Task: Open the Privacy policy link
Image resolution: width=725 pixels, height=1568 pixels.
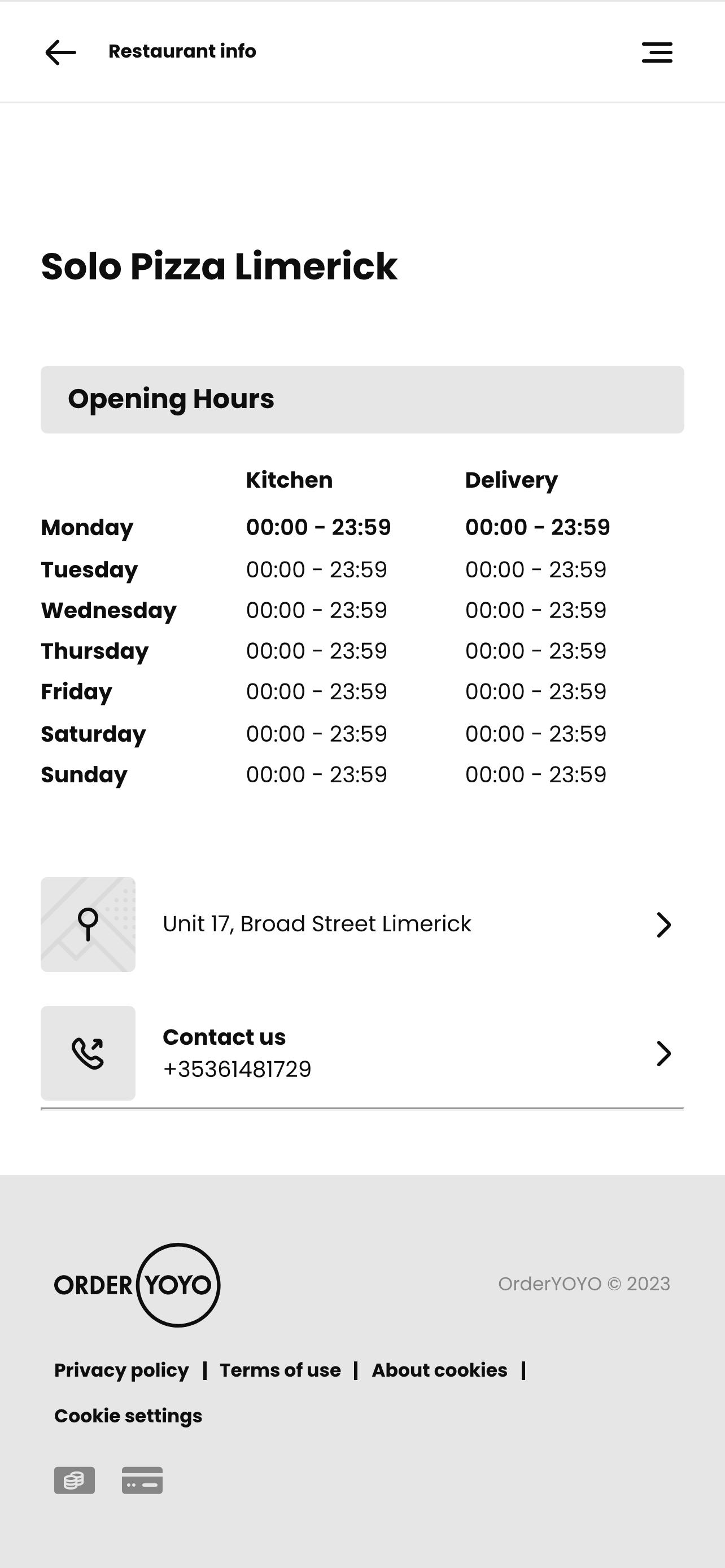Action: pos(122,1370)
